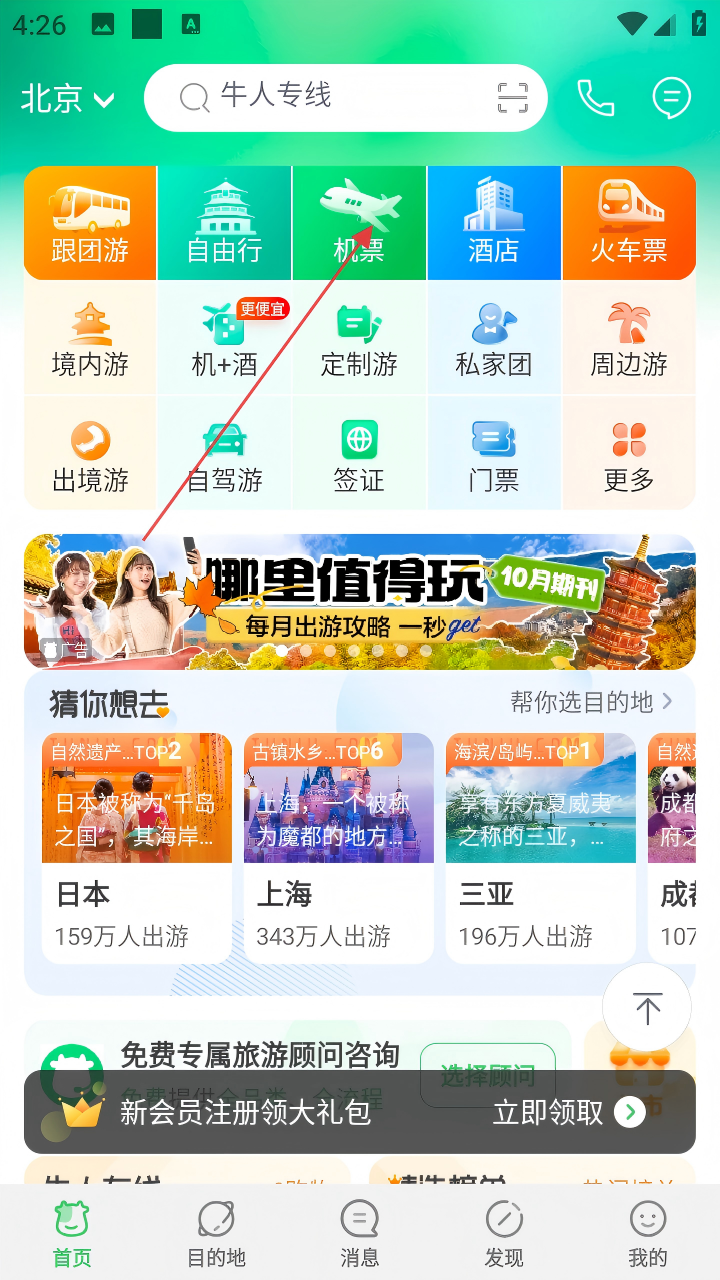Open 机+酒 flight and hotel packages
Screen dimensions: 720x1280
tap(225, 338)
